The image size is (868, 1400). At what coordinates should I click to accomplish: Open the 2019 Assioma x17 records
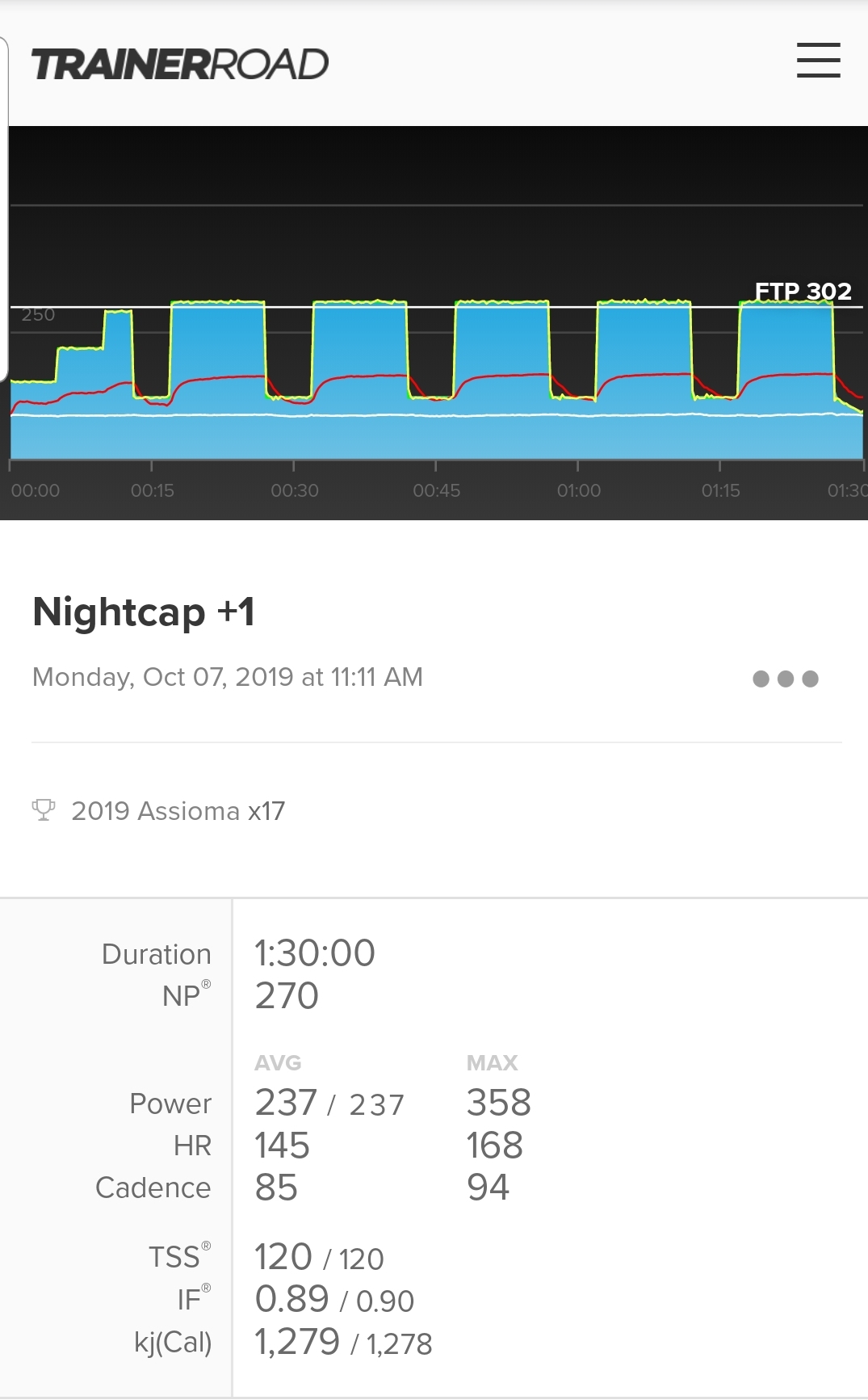(158, 810)
